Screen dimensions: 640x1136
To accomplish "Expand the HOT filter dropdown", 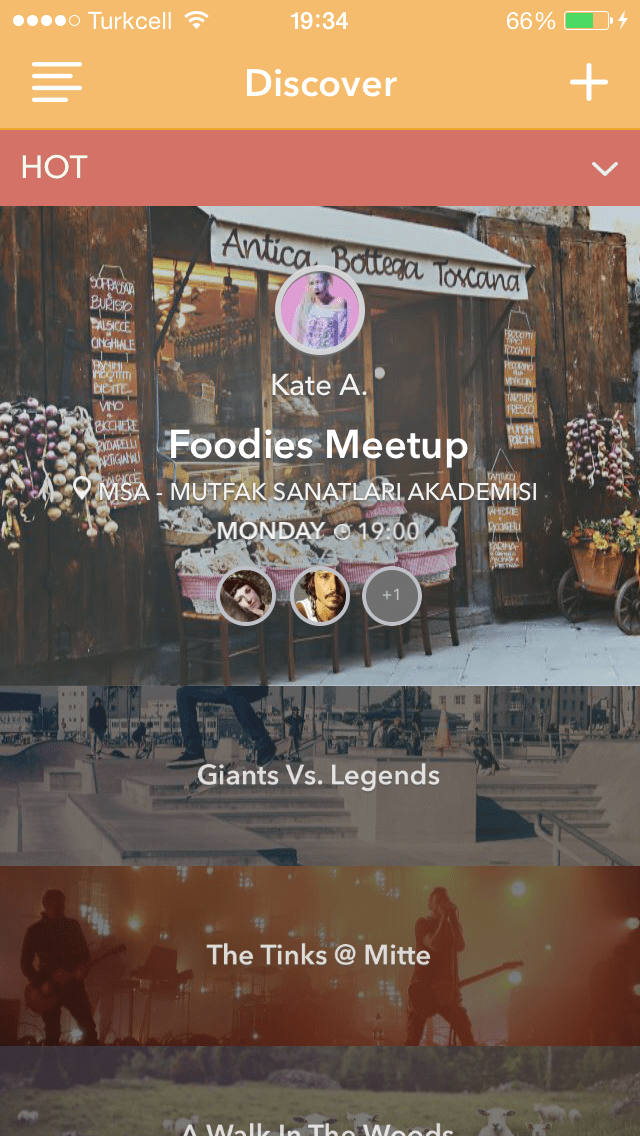I will [604, 168].
